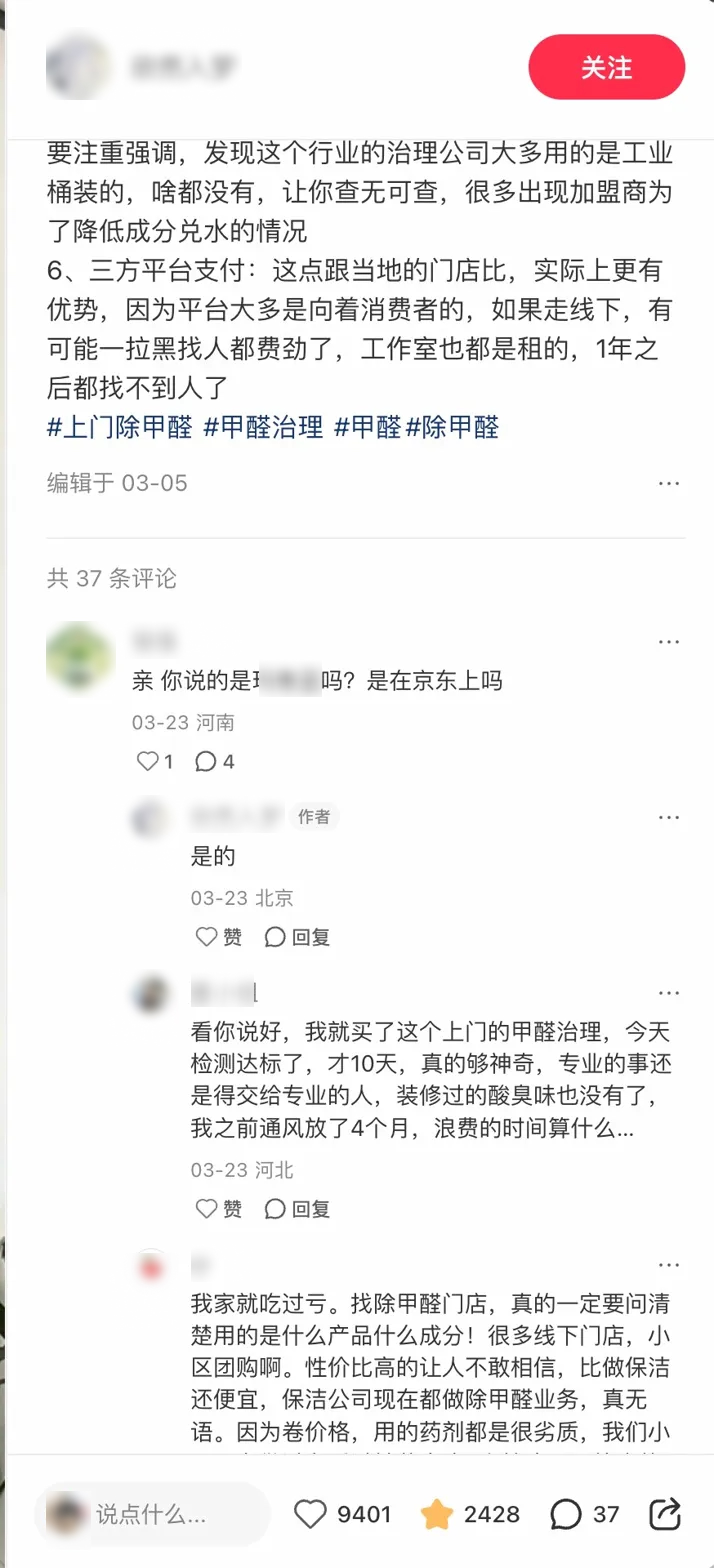Like the post with 9401 likes
The width and height of the screenshot is (714, 1568).
coord(311,1514)
